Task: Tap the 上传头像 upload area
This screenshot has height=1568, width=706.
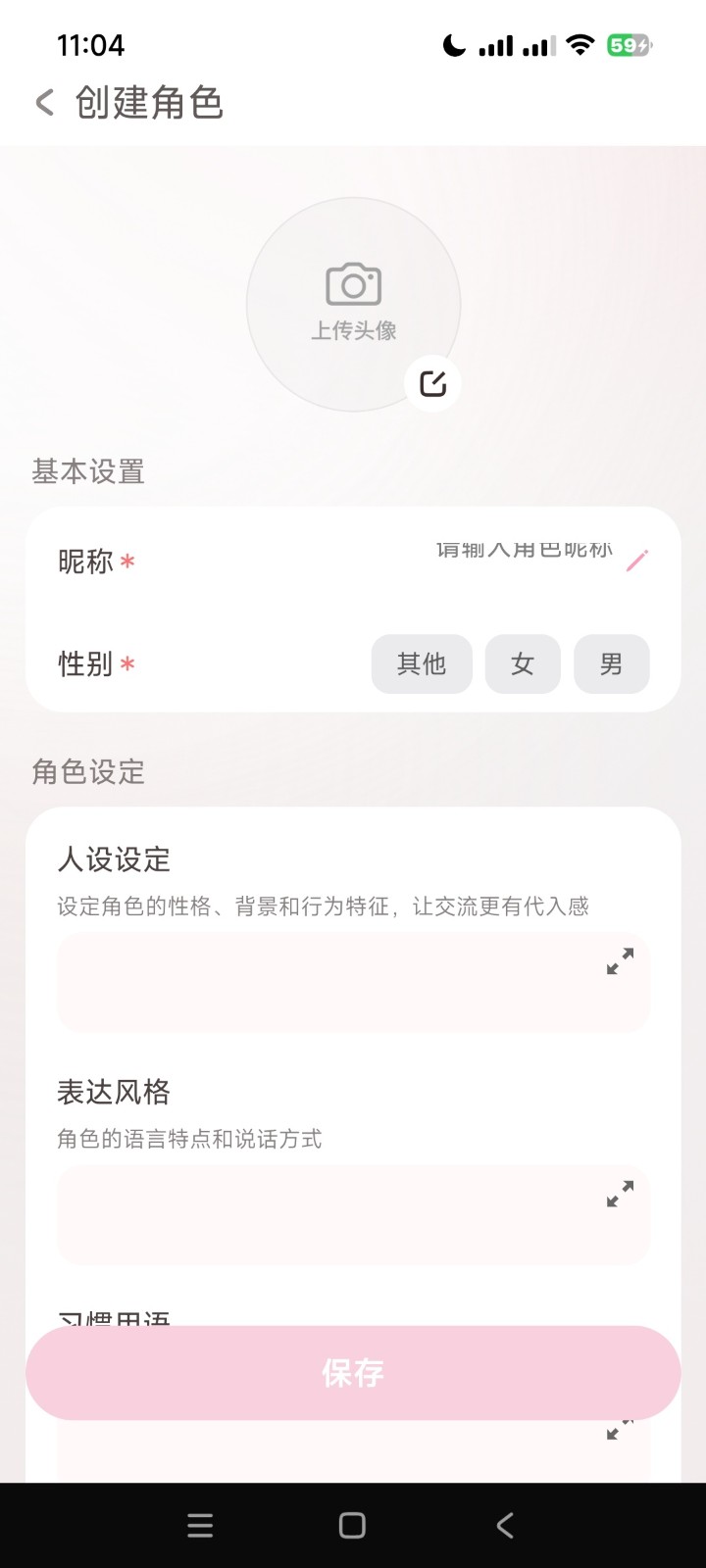Action: pos(353,330)
